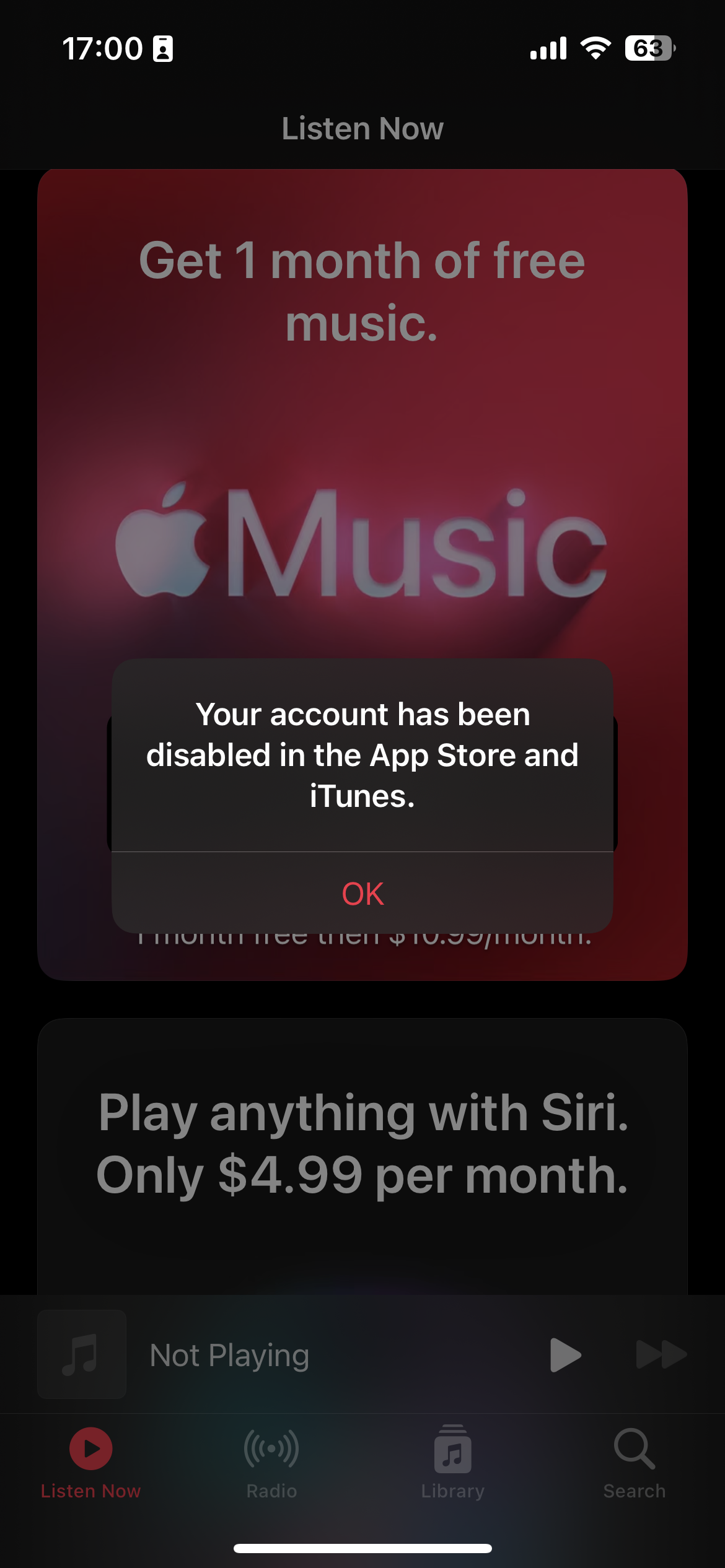Open the Play anything with Siri card
The width and height of the screenshot is (725, 1568).
coord(362,1146)
